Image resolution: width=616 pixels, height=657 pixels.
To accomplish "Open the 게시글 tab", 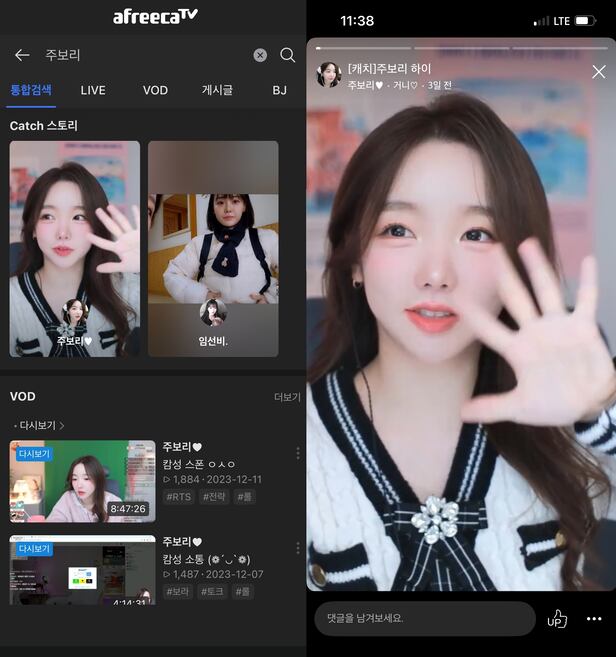I will pyautogui.click(x=217, y=90).
